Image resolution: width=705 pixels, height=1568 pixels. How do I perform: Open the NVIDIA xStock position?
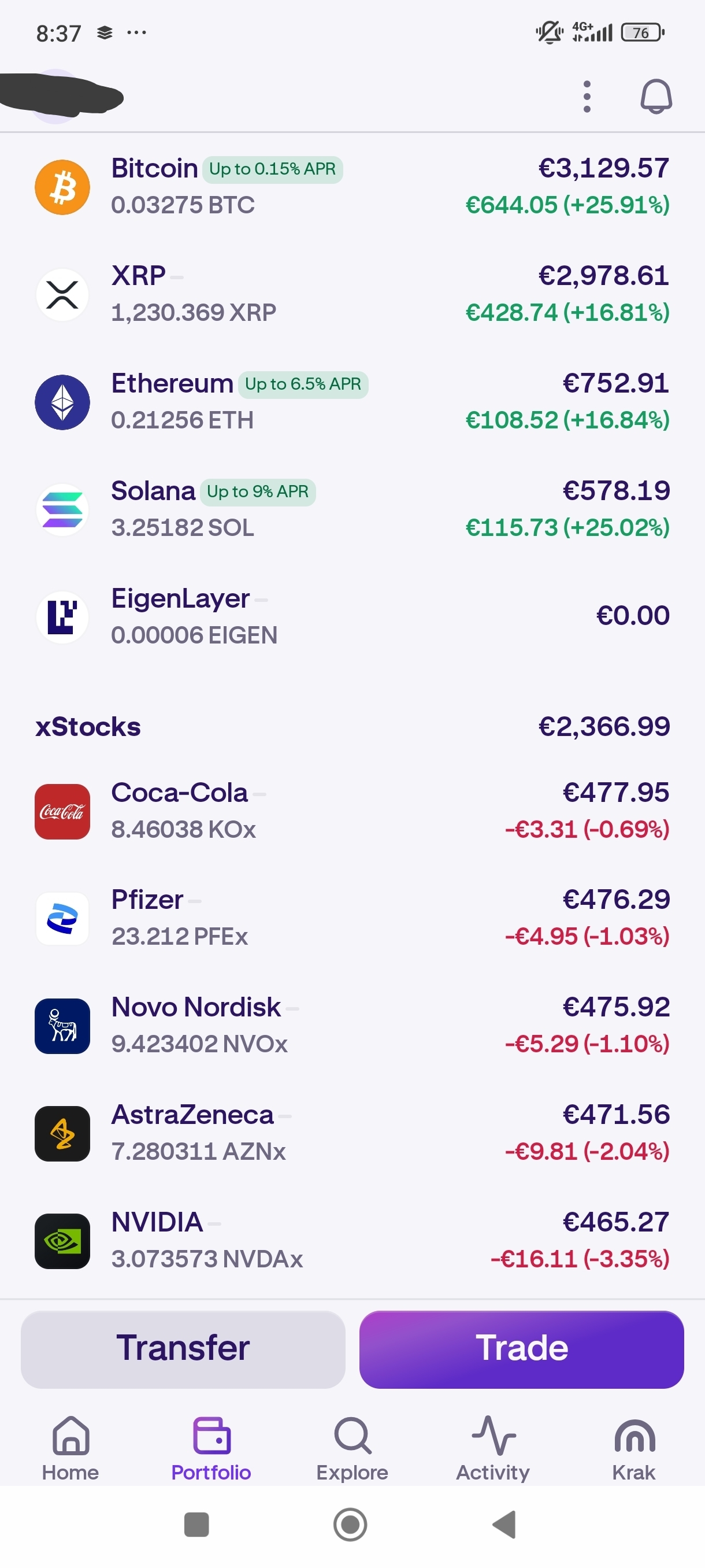(352, 1241)
